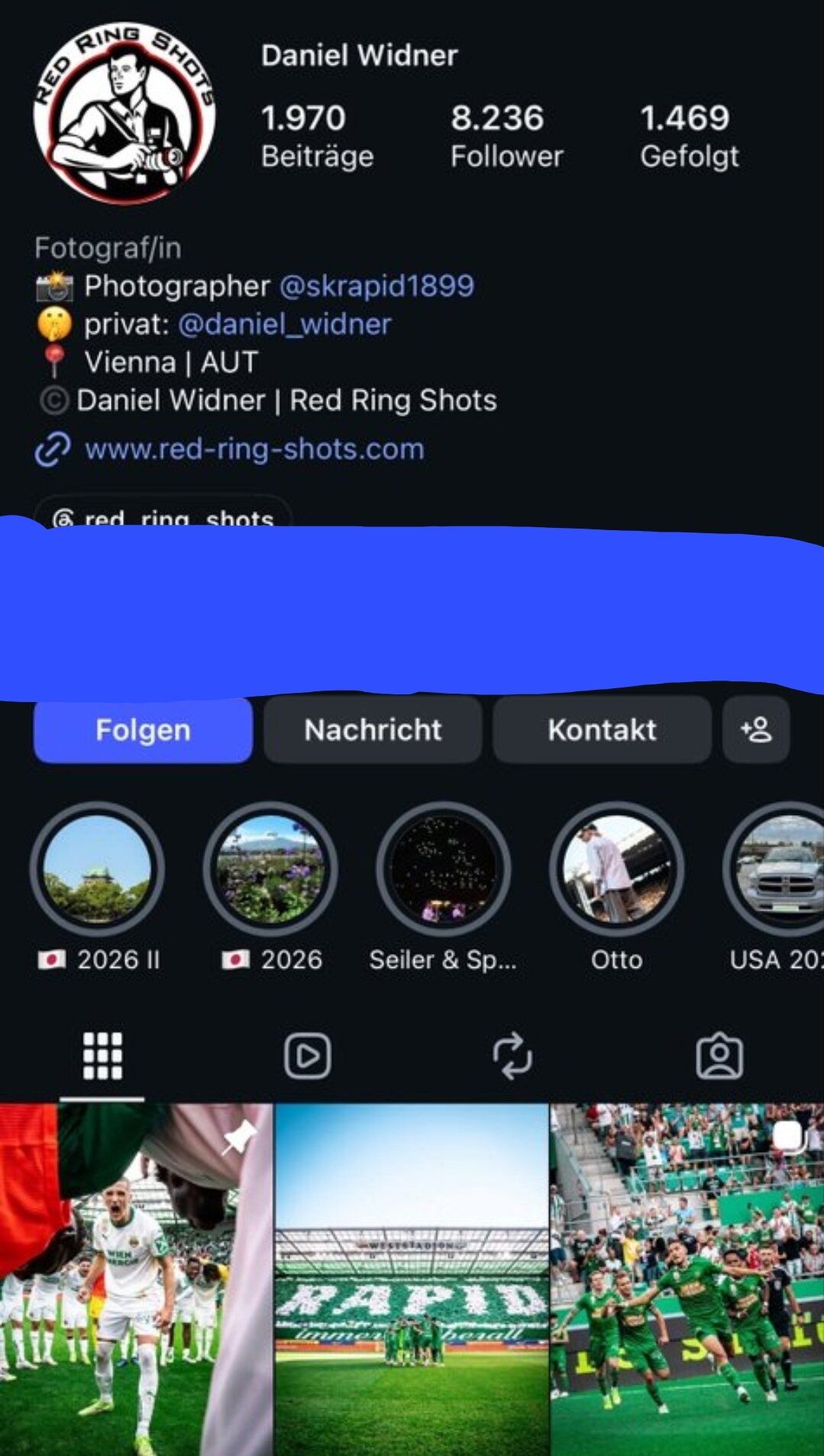
Task: Open the www.red-ring-shots.com link
Action: coord(254,449)
